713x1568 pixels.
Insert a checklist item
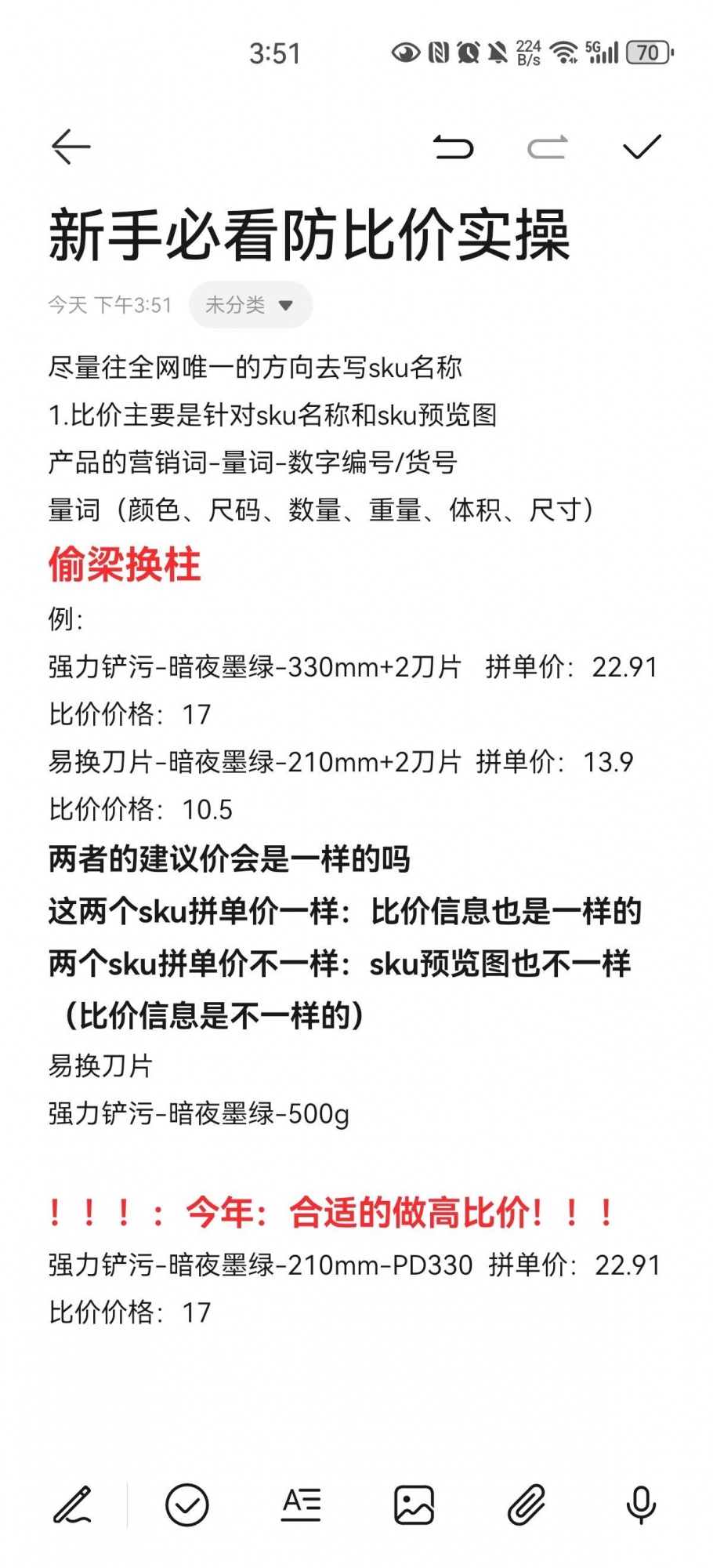click(186, 1504)
